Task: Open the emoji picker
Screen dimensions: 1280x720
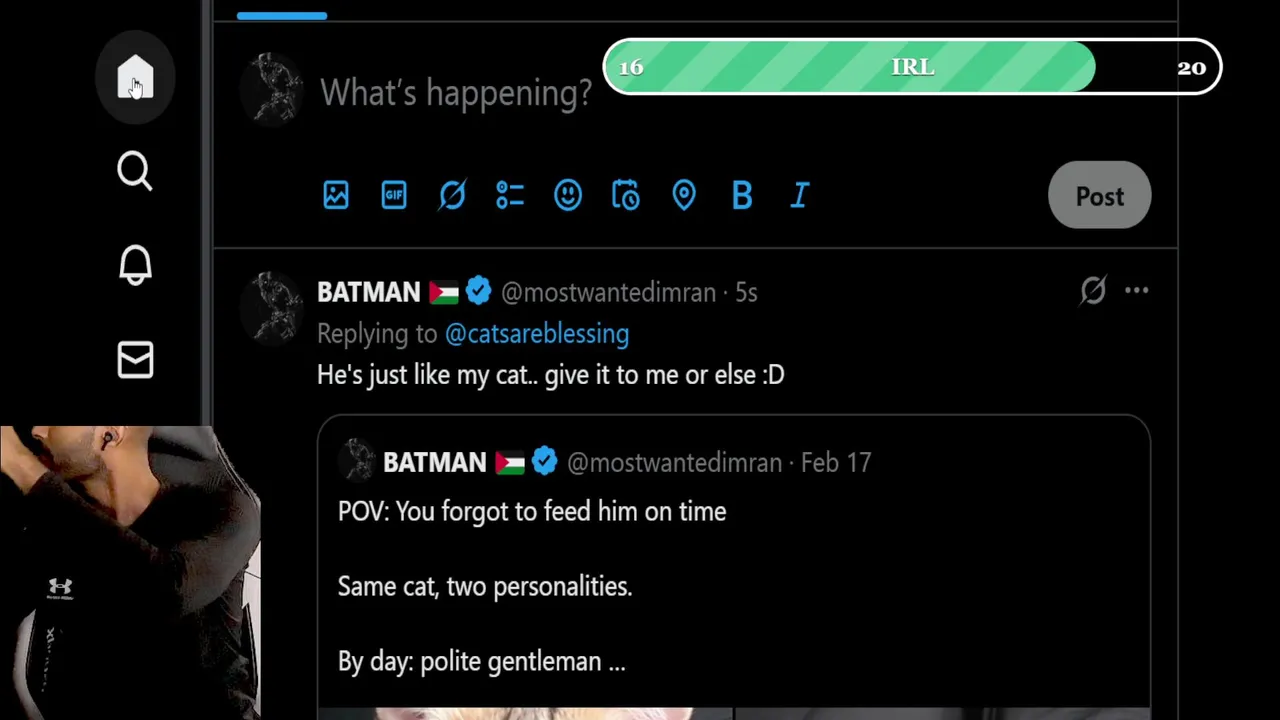Action: click(x=568, y=195)
